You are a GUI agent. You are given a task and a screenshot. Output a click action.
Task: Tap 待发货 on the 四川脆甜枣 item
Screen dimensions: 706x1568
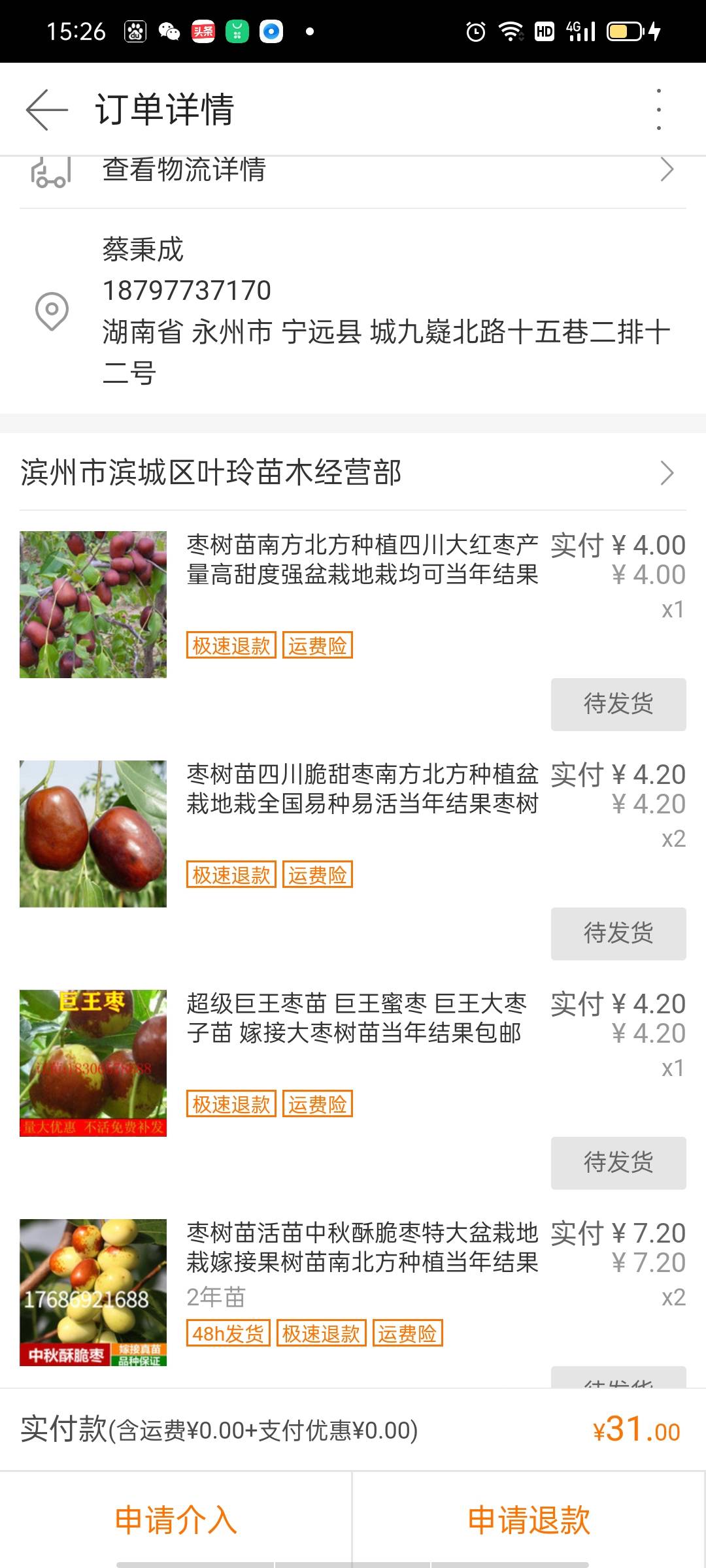[x=618, y=934]
